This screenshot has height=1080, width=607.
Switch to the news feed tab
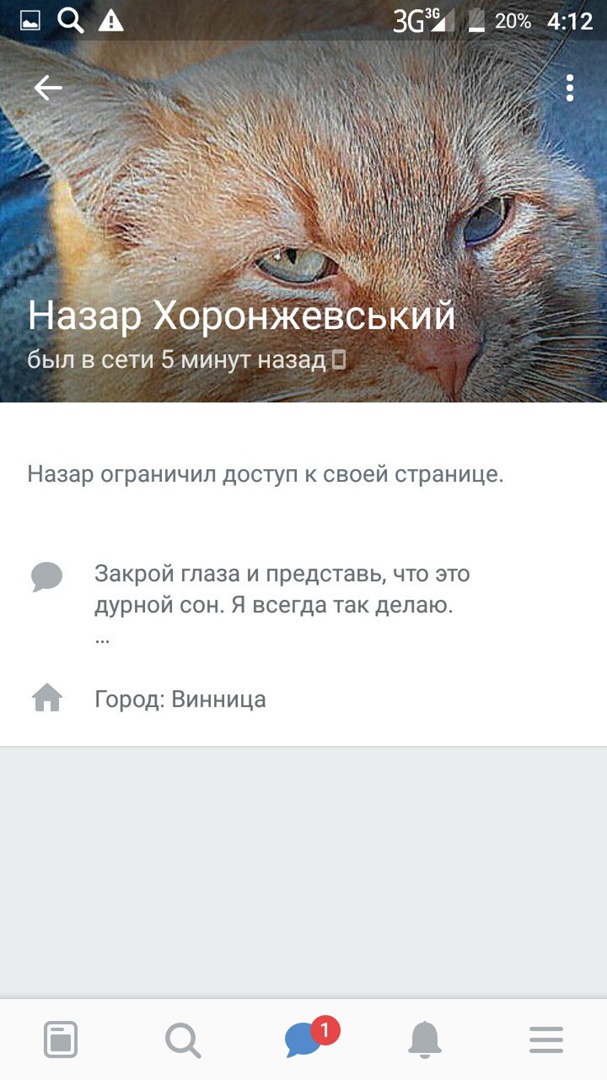point(61,1040)
